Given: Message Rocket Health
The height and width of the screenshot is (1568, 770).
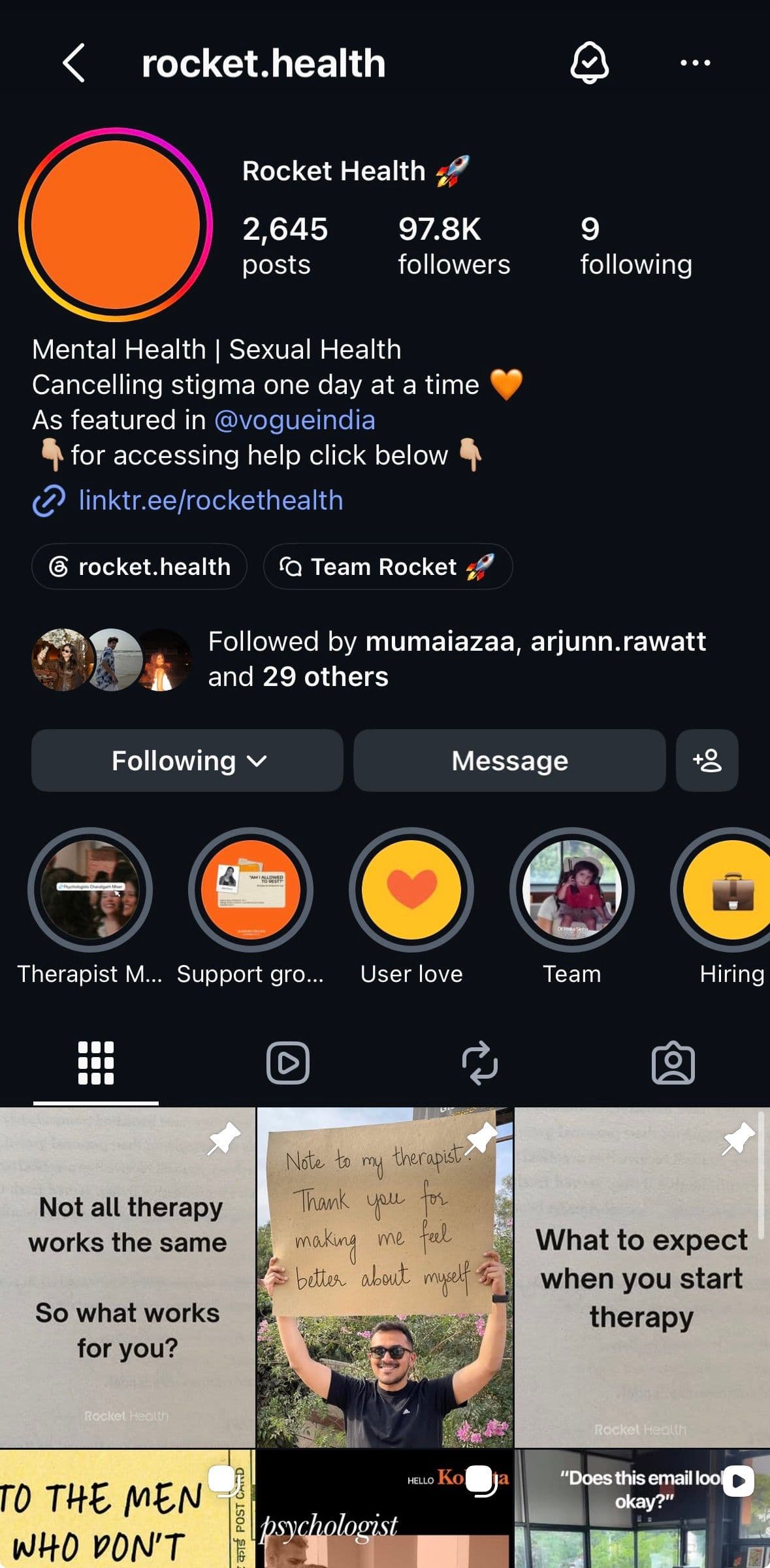Looking at the screenshot, I should click(509, 760).
